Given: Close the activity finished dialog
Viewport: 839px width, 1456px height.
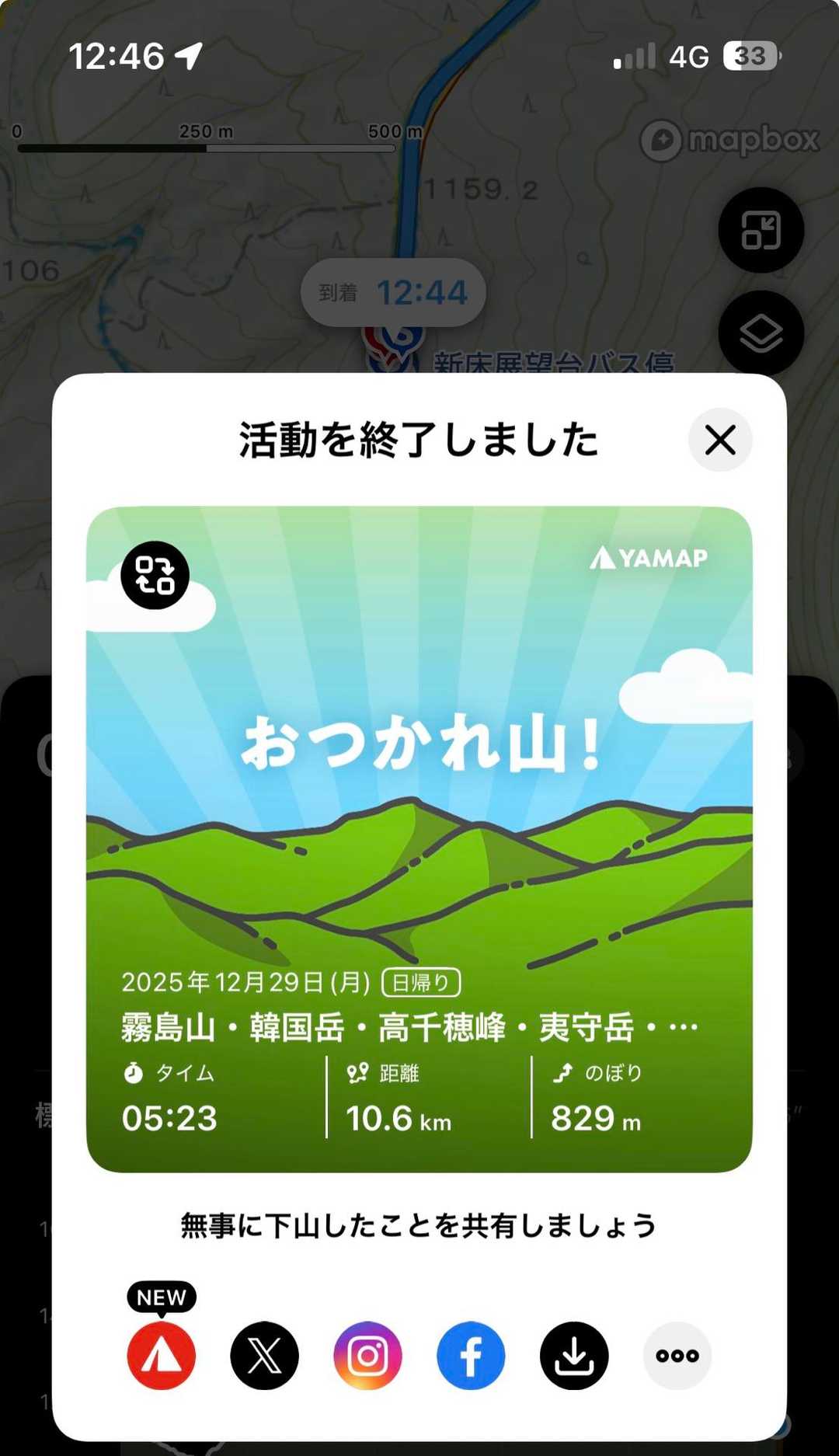Looking at the screenshot, I should point(719,440).
